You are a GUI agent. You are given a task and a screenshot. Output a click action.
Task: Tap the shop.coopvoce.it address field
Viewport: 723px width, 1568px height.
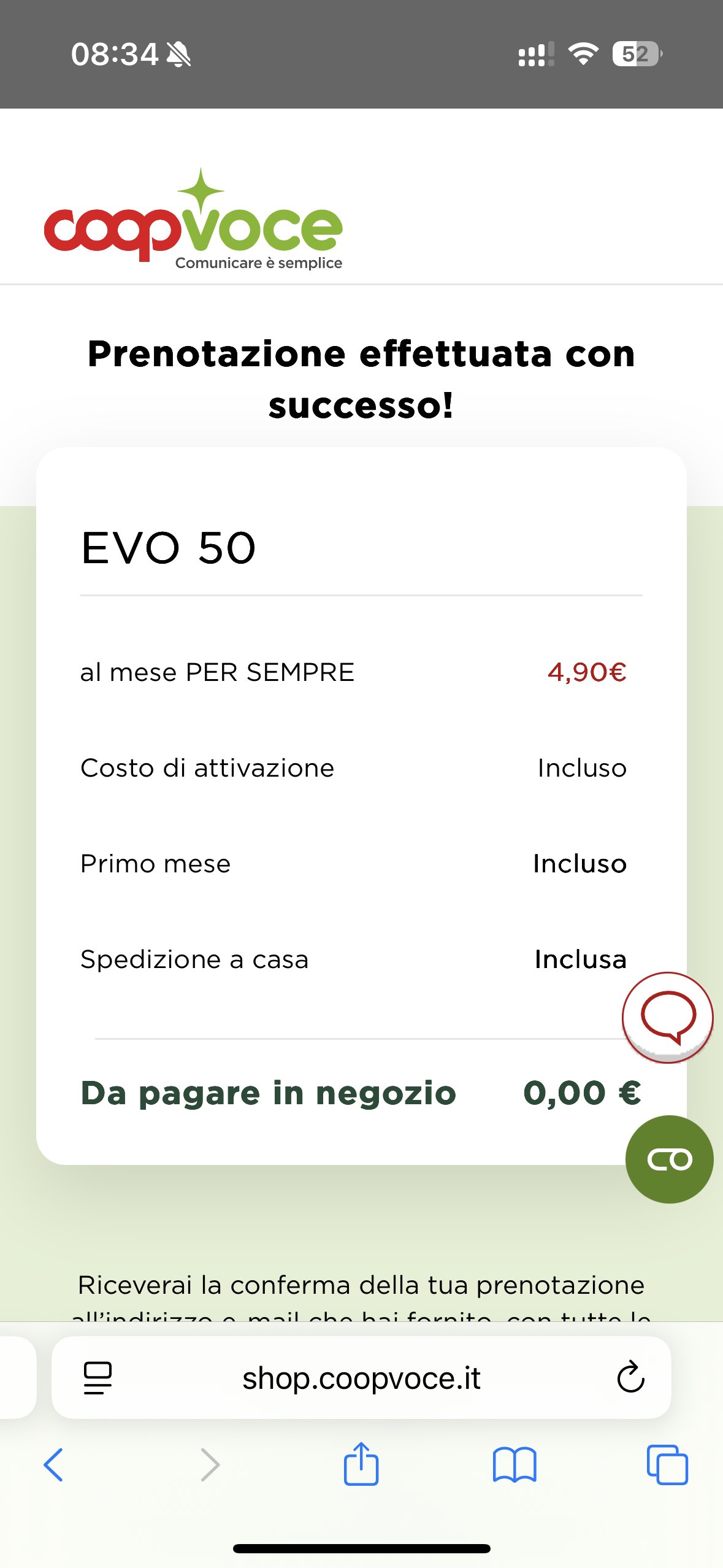pos(361,1378)
